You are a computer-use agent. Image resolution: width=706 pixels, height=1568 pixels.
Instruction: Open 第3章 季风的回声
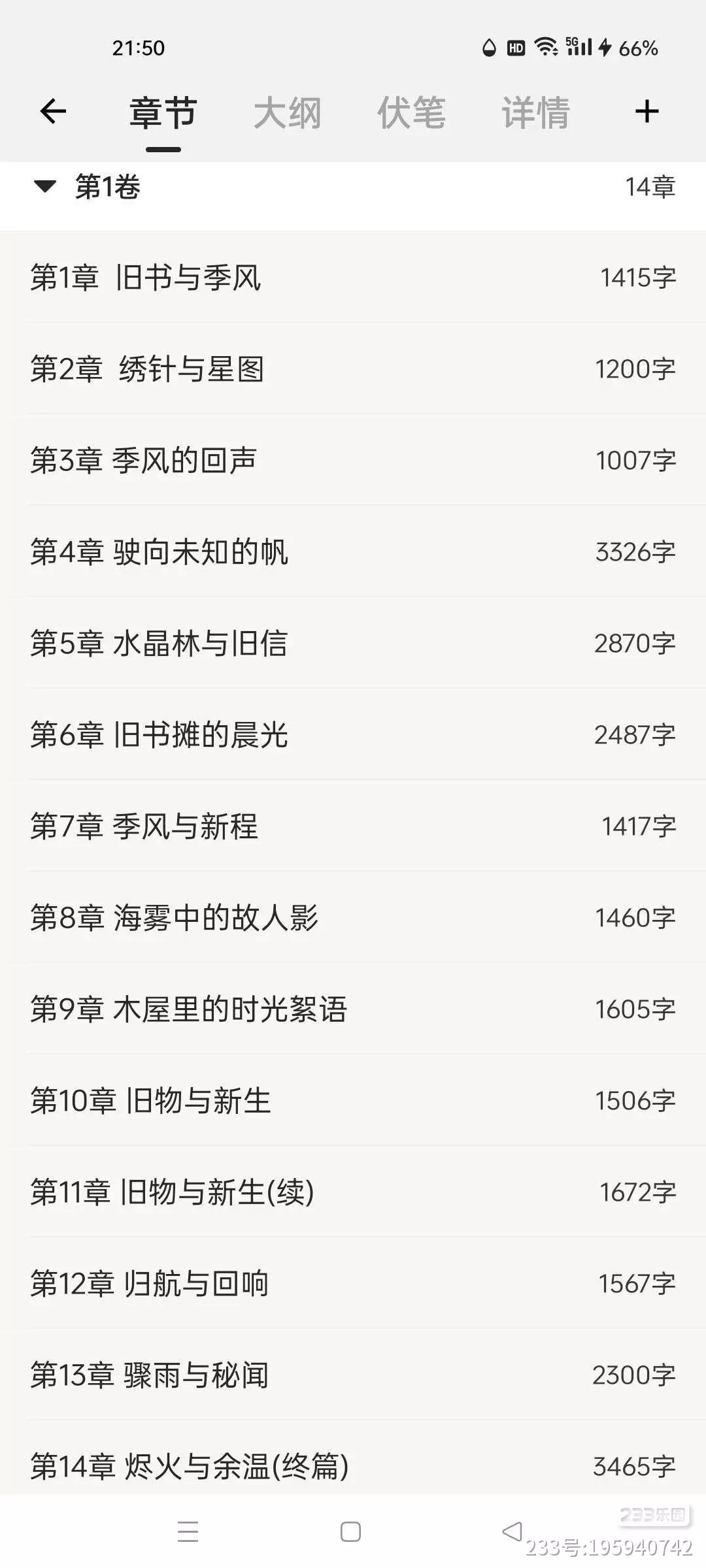[353, 460]
